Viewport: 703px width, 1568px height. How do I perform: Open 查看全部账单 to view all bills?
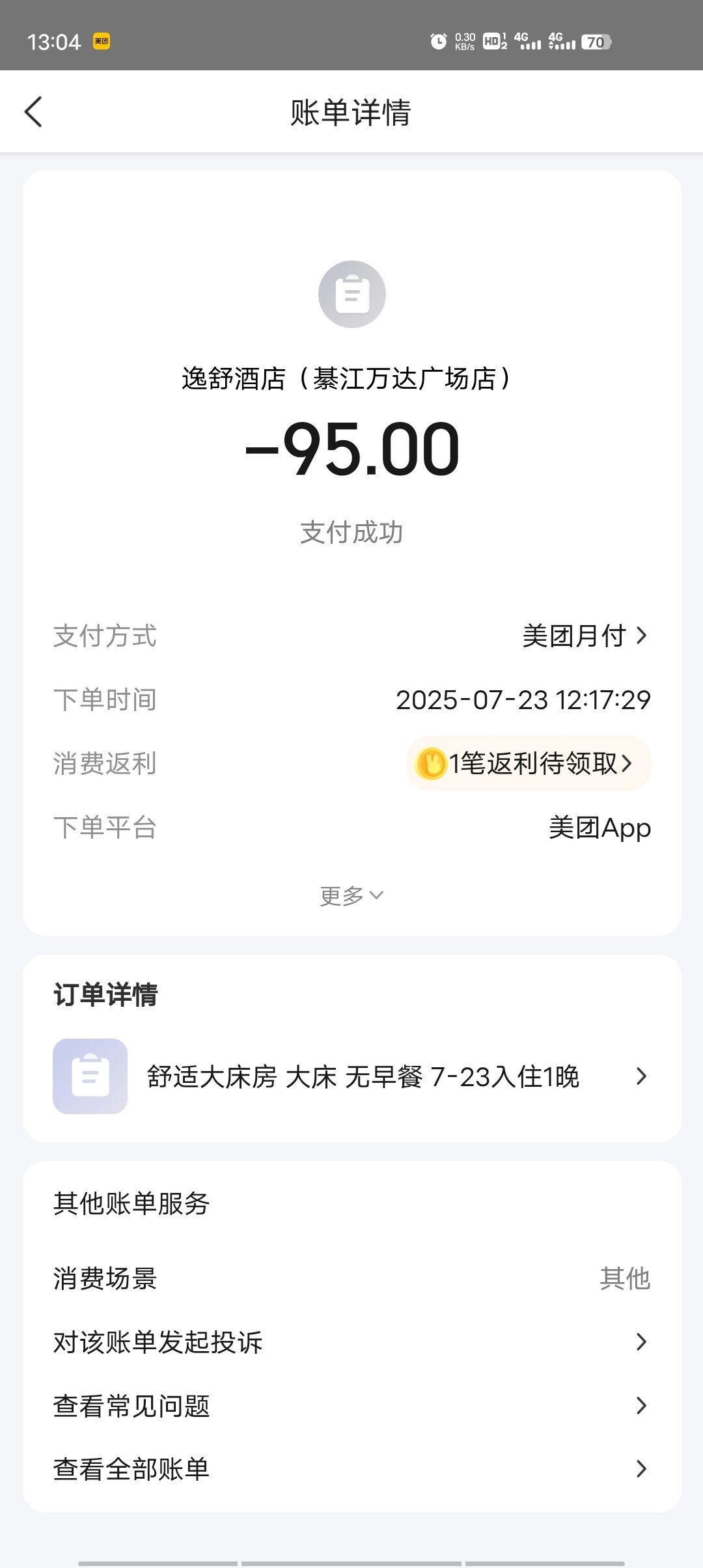point(351,1469)
